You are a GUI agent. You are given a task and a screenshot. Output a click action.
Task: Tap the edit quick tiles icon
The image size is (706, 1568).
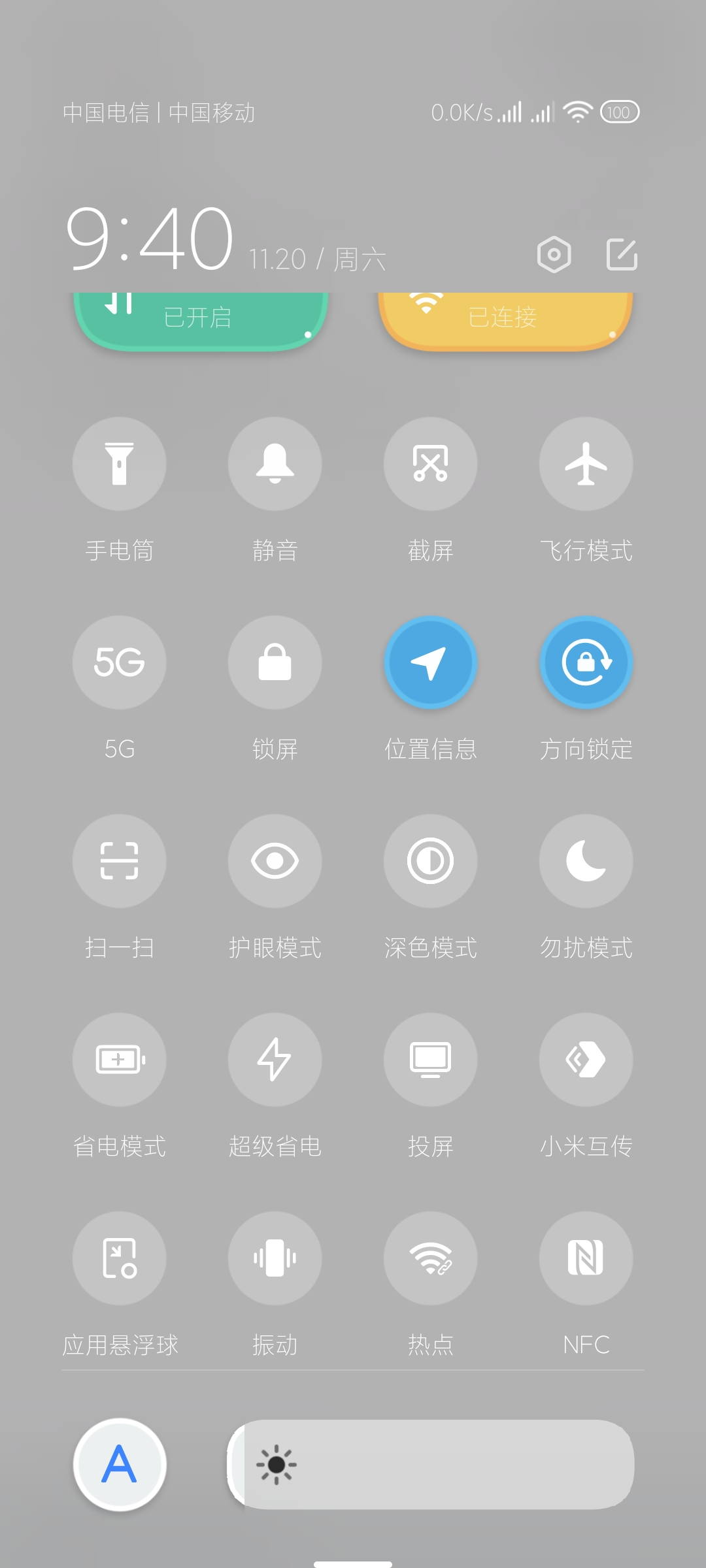[x=622, y=254]
